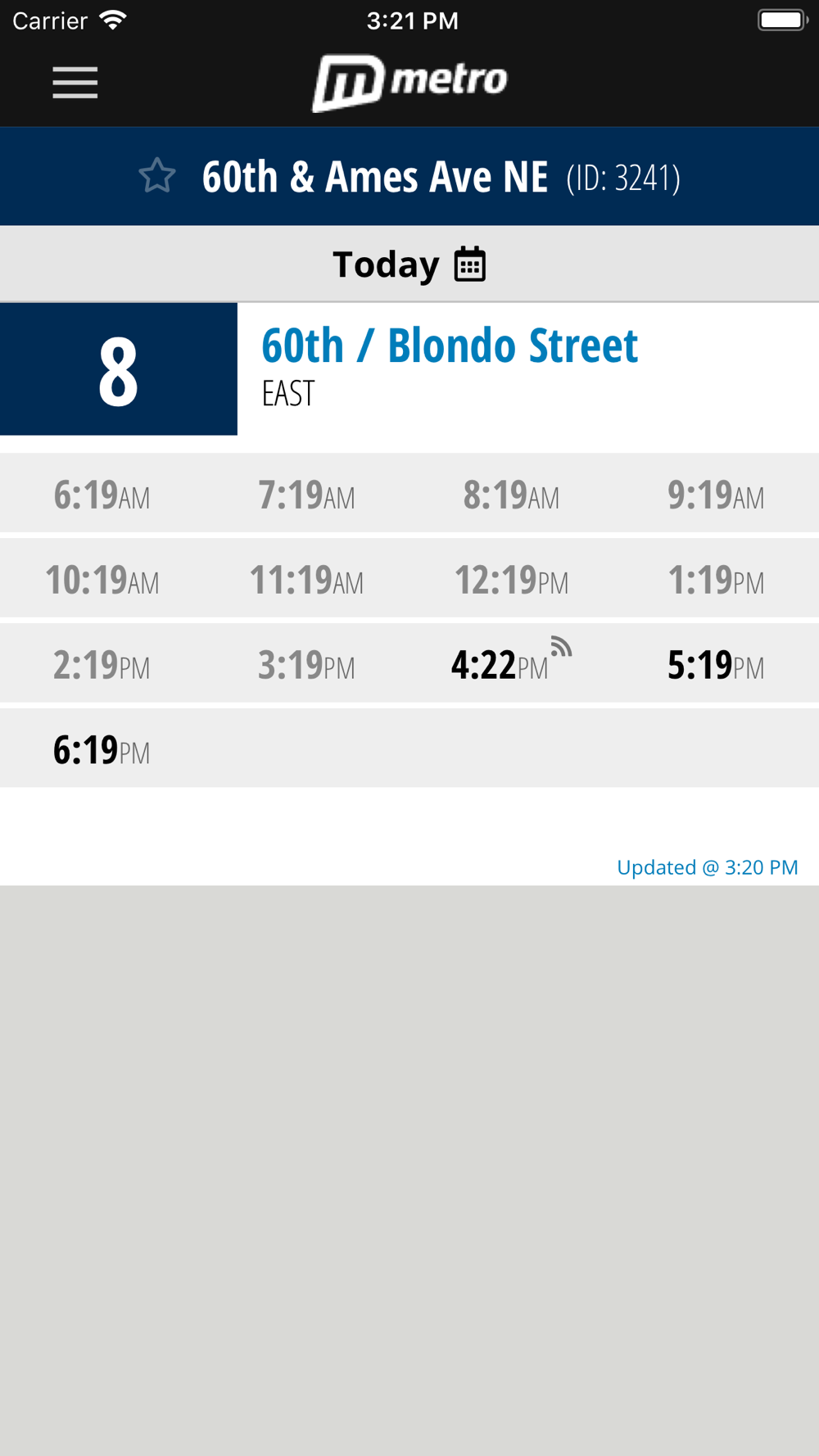819x1456 pixels.
Task: Open the hamburger menu
Action: pyautogui.click(x=75, y=83)
